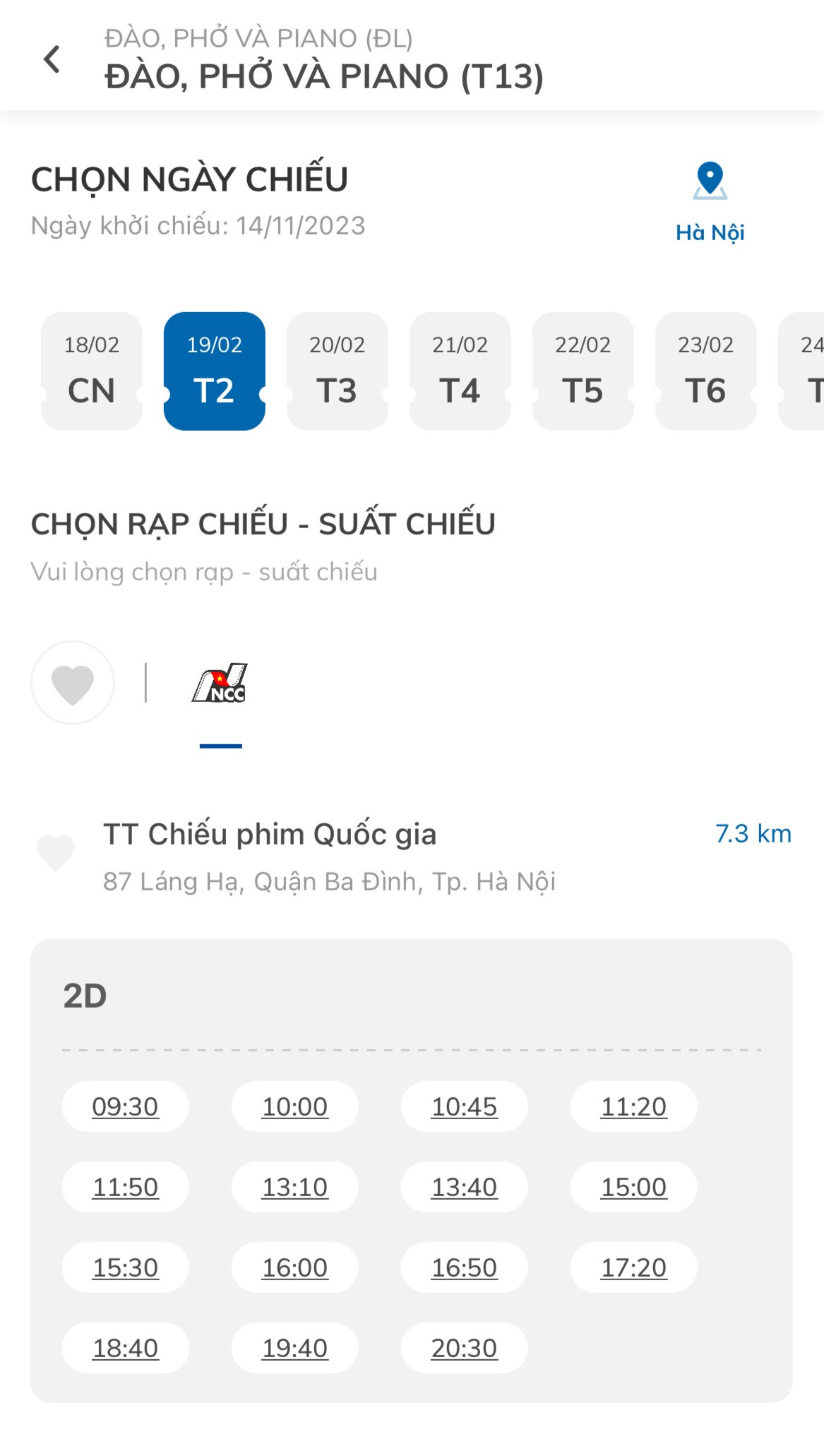Select the 21/02 T4 date chip
Image resolution: width=824 pixels, height=1456 pixels.
tap(460, 369)
